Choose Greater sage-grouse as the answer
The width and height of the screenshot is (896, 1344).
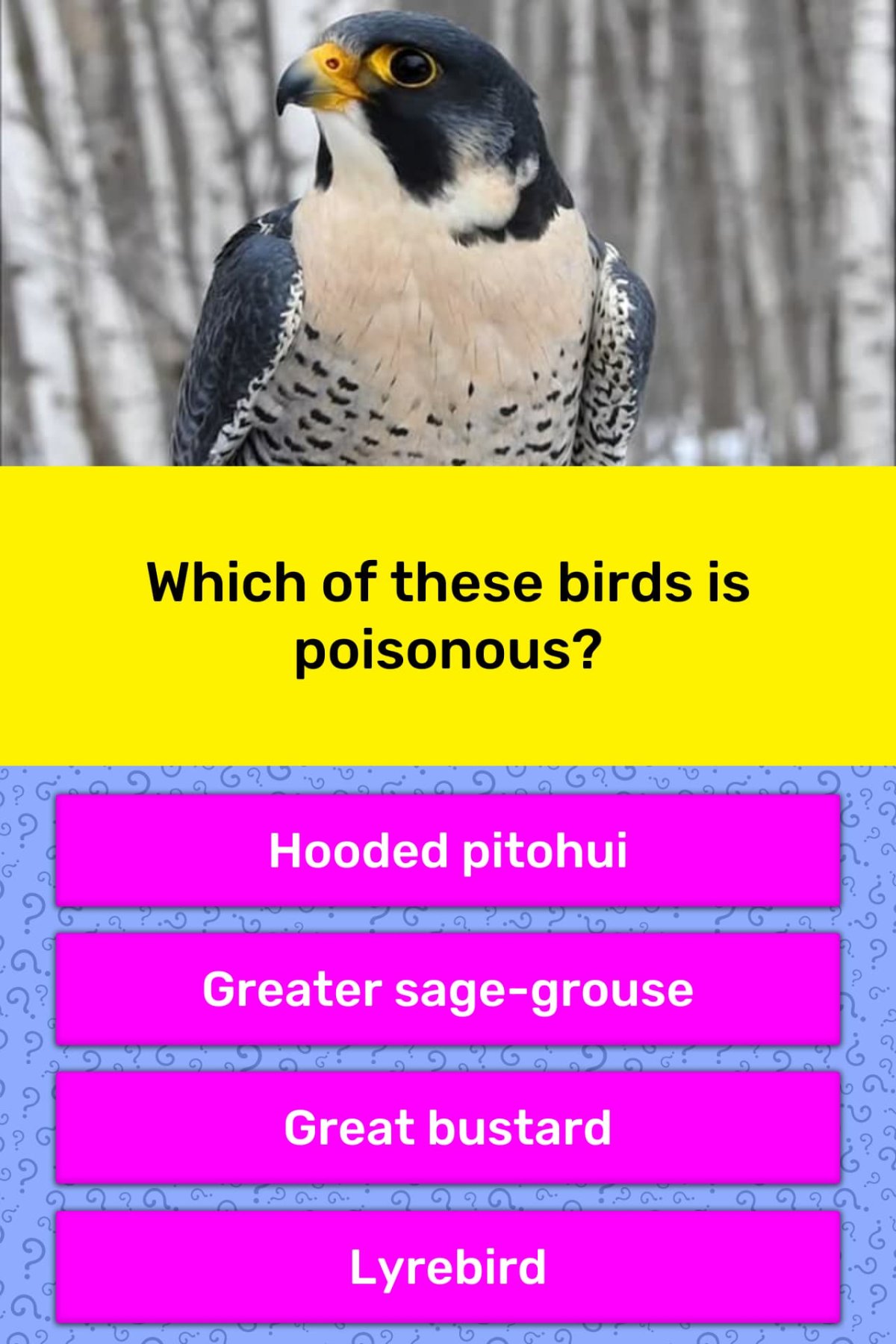click(x=448, y=989)
